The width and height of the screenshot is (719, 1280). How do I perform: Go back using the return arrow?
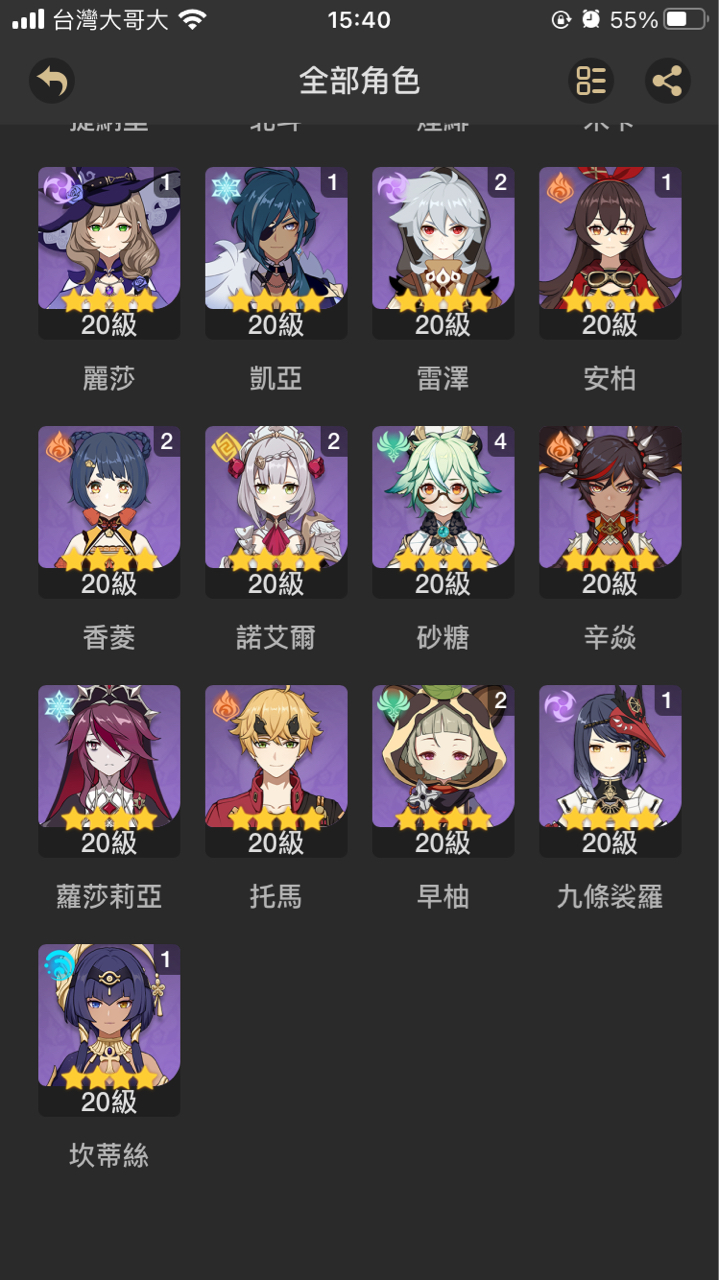point(52,80)
